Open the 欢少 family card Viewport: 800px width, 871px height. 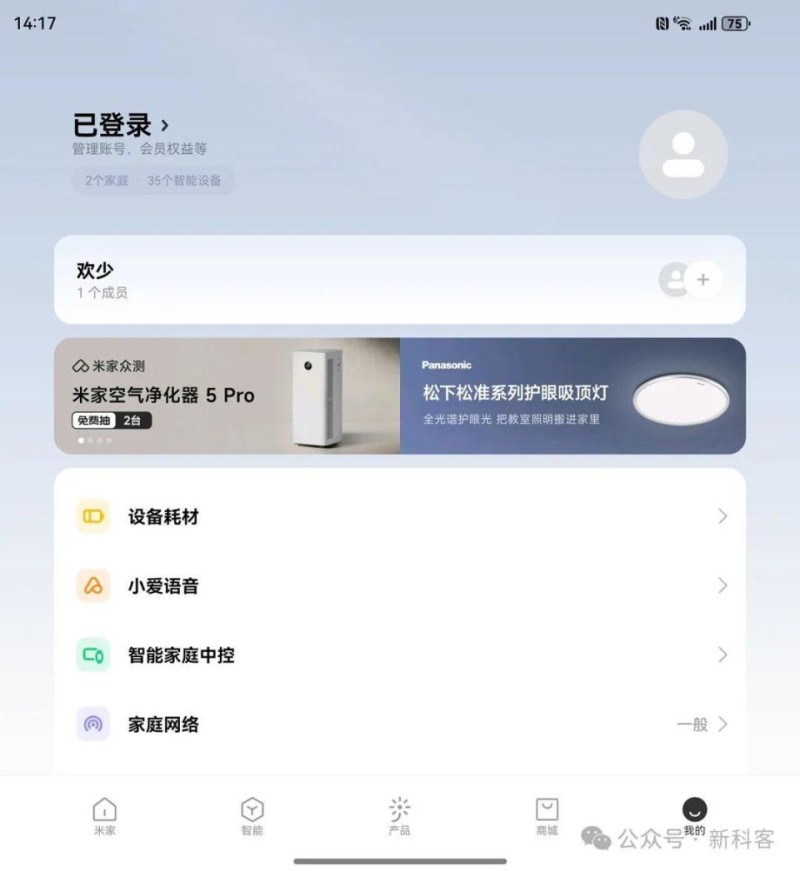point(300,279)
